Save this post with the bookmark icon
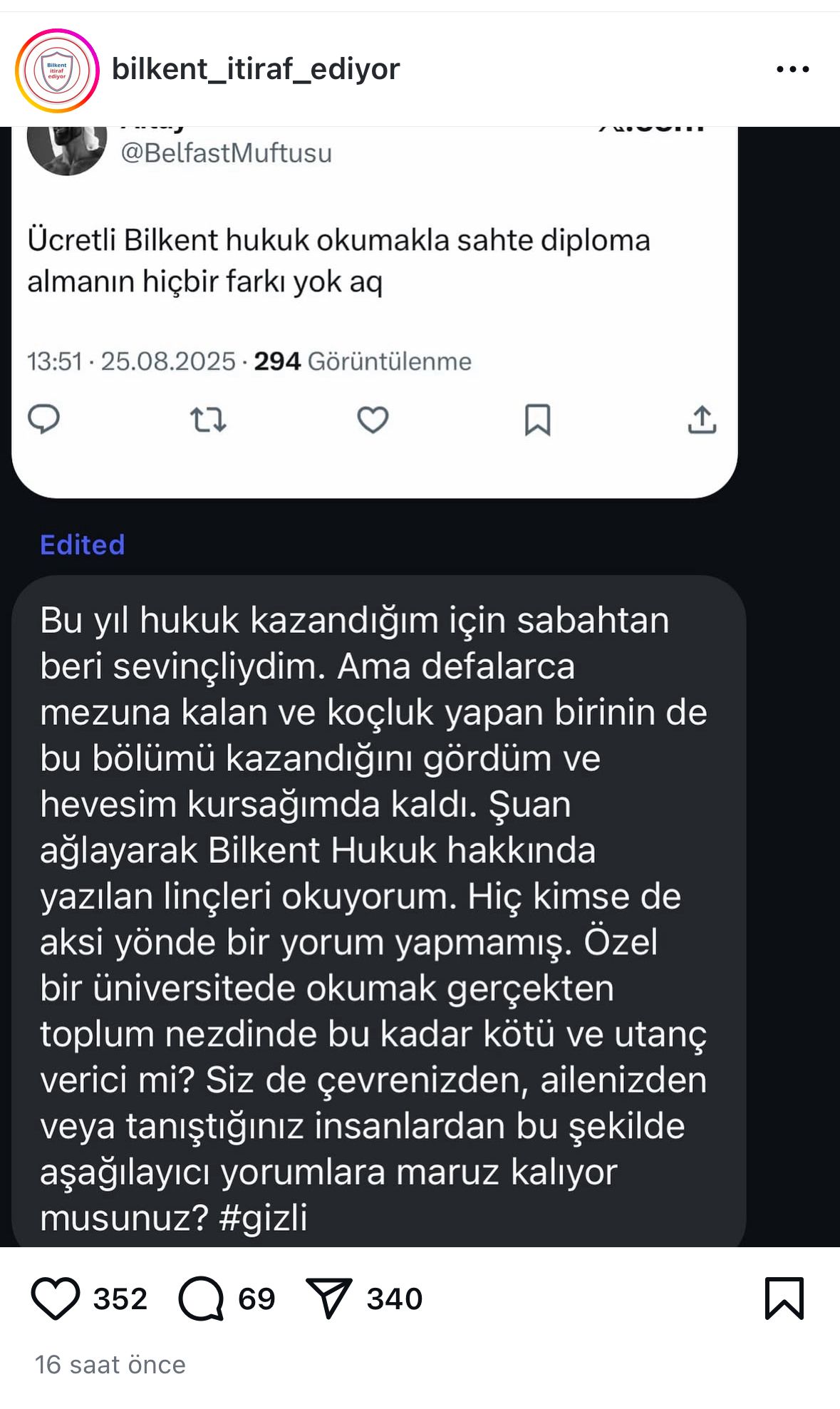The image size is (840, 1409). 784,1299
